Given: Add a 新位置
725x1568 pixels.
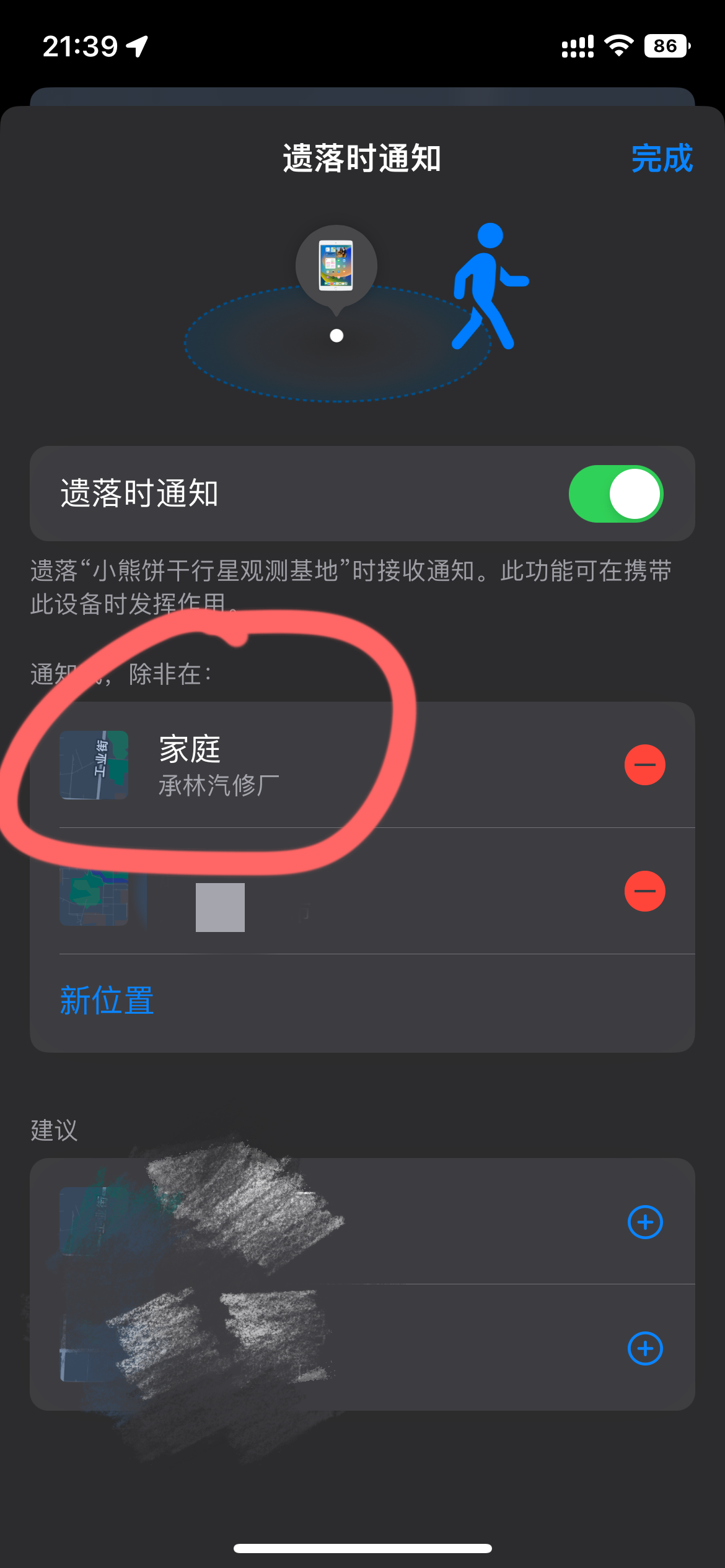Looking at the screenshot, I should coord(107,1000).
